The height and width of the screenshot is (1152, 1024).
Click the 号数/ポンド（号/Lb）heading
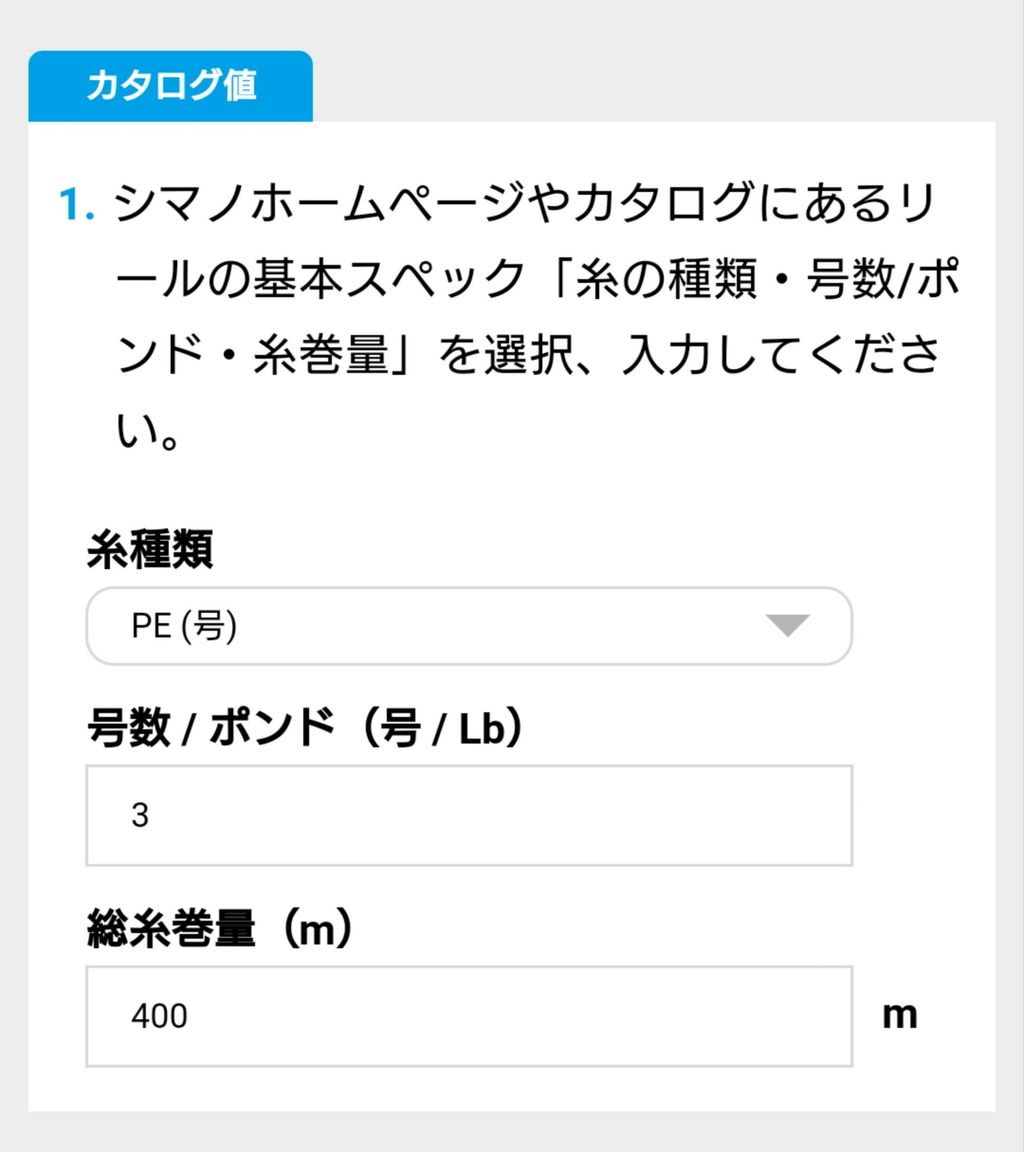click(305, 726)
